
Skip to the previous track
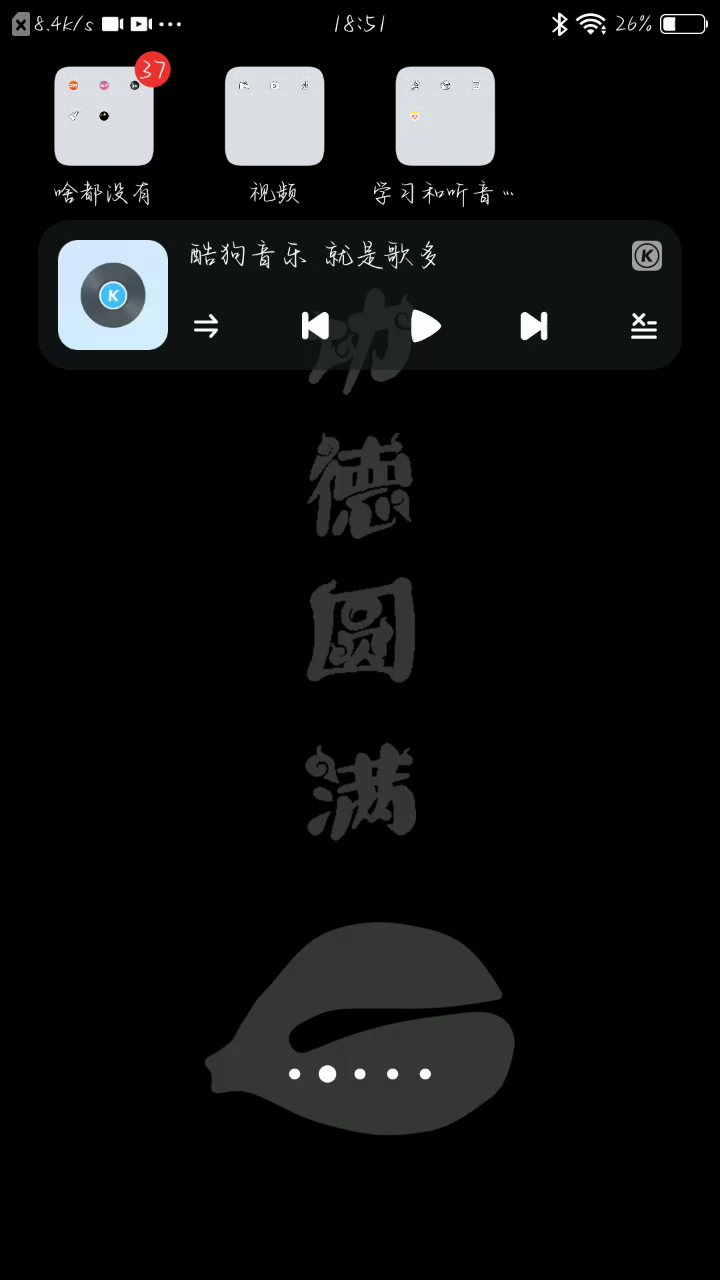(x=315, y=326)
